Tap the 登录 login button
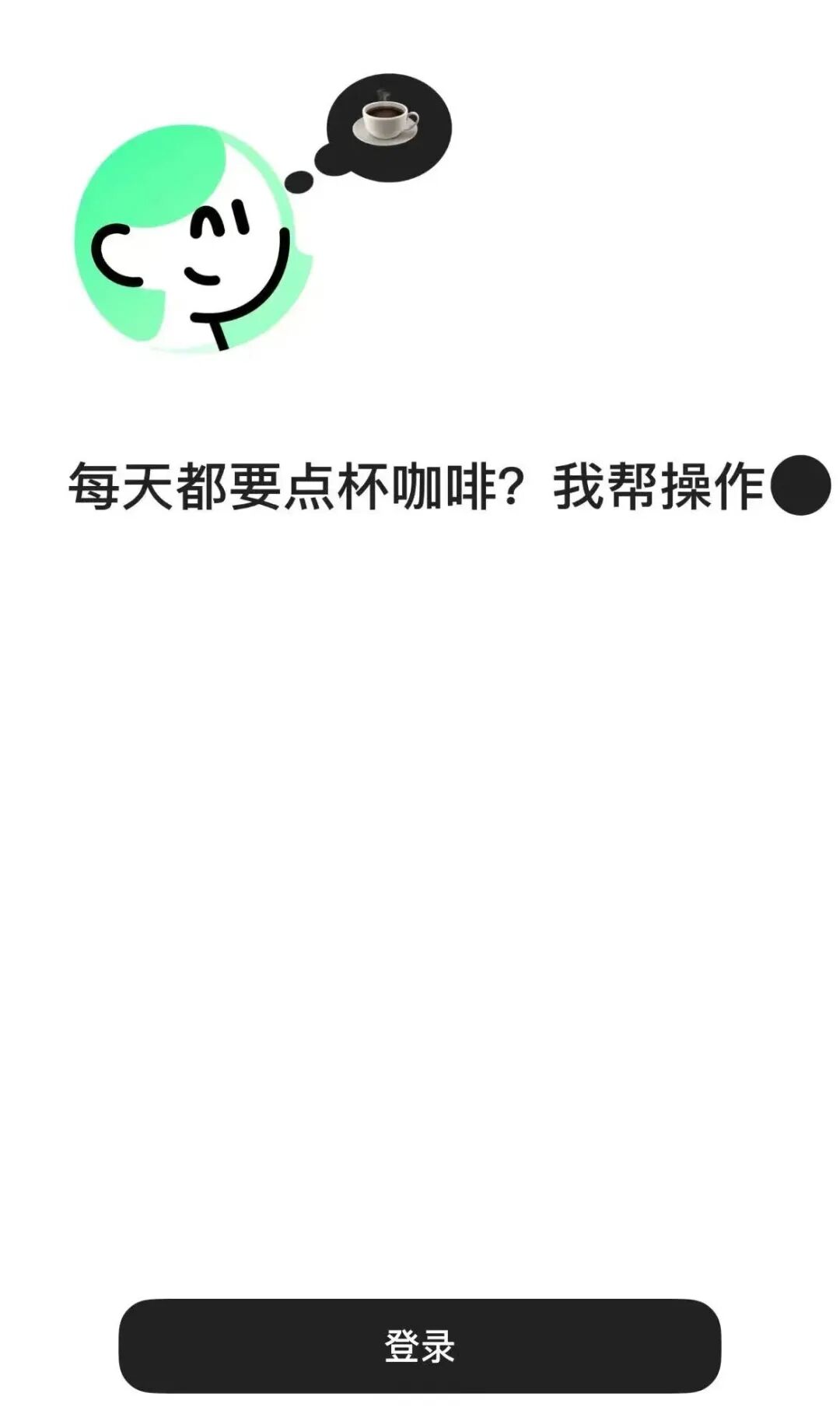840x1428 pixels. [419, 1346]
